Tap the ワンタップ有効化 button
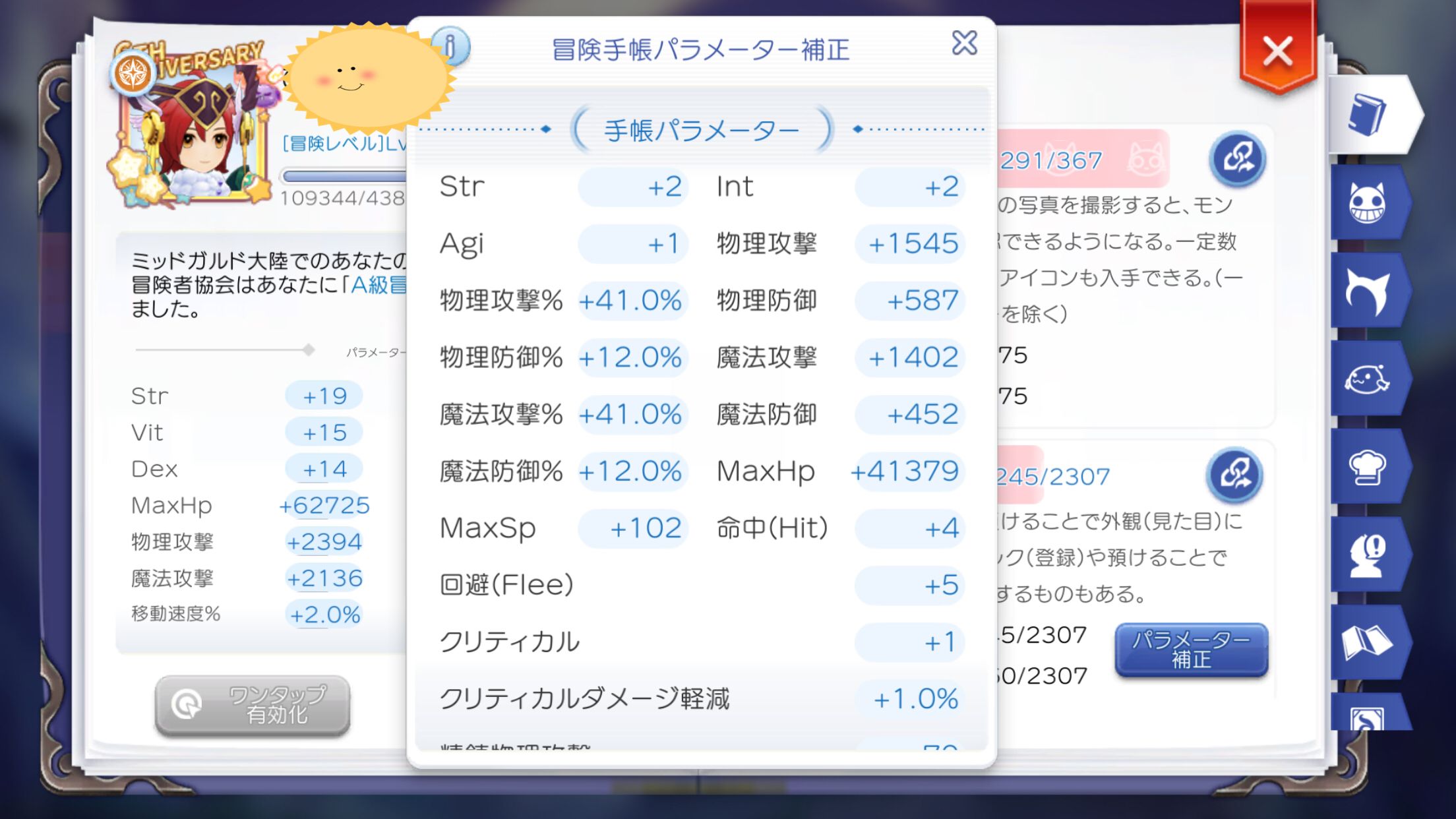 253,704
